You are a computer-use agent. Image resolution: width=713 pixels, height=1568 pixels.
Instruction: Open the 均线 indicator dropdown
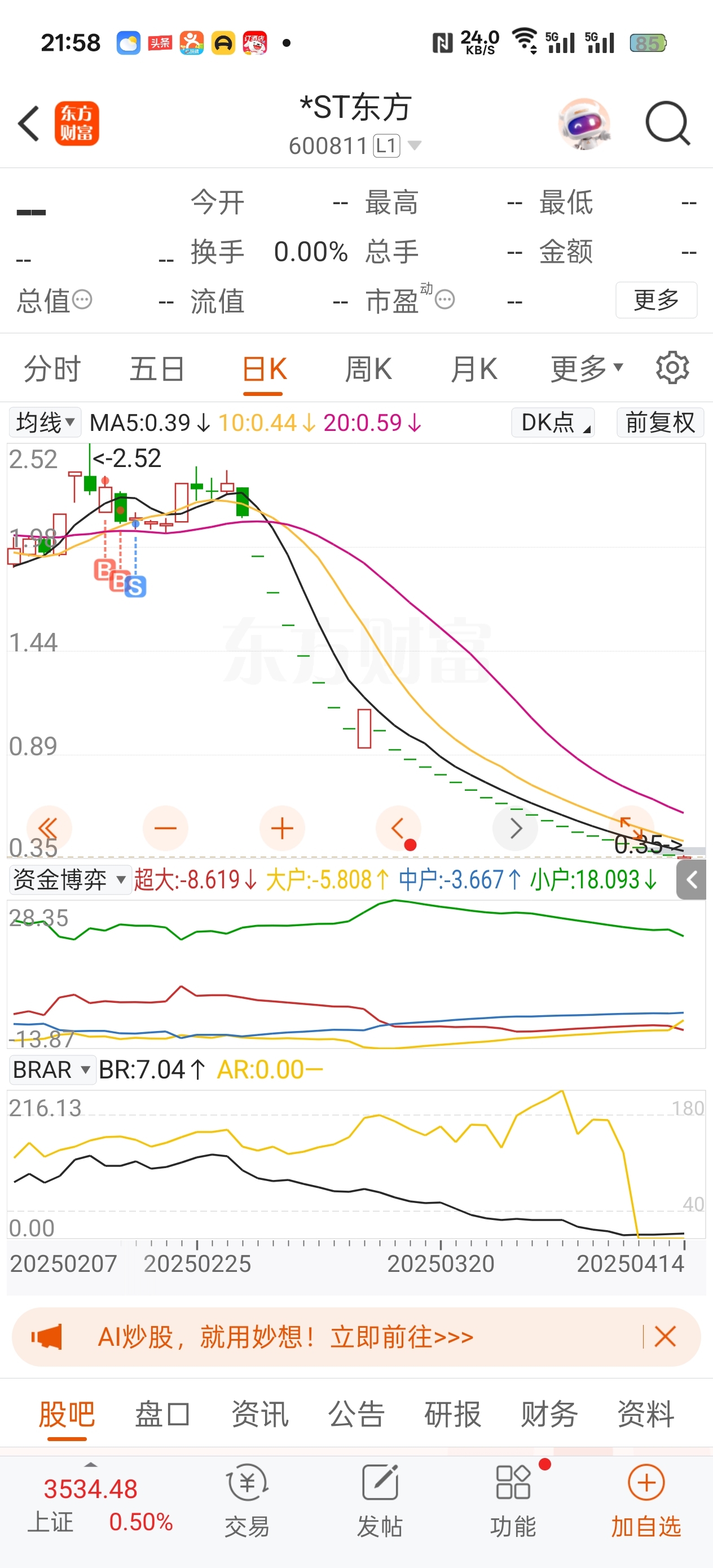[x=45, y=422]
